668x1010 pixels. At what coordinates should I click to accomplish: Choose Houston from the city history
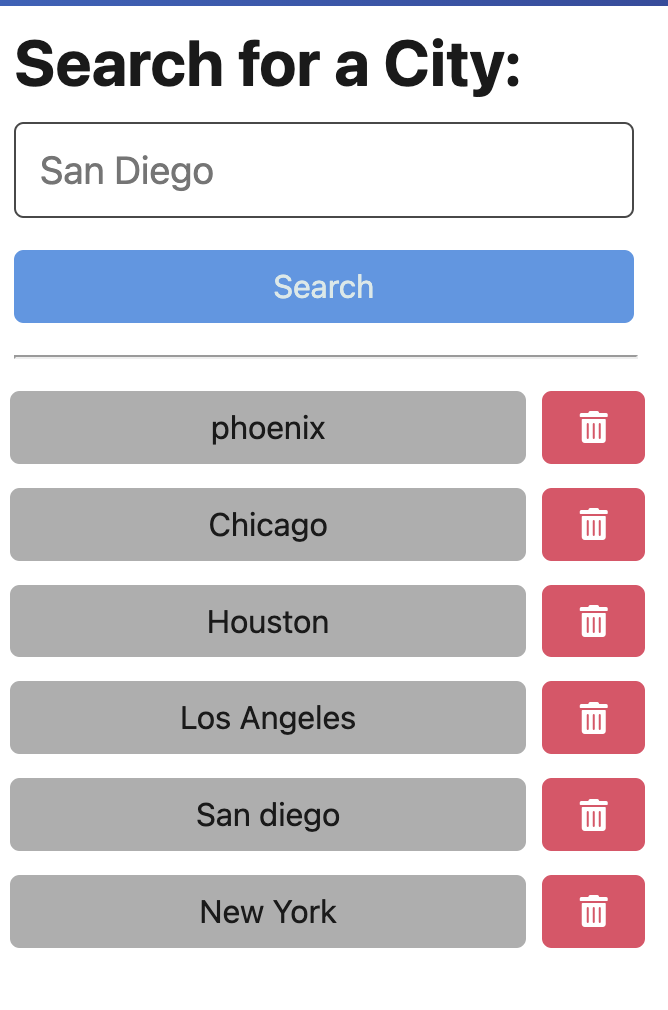click(x=268, y=622)
